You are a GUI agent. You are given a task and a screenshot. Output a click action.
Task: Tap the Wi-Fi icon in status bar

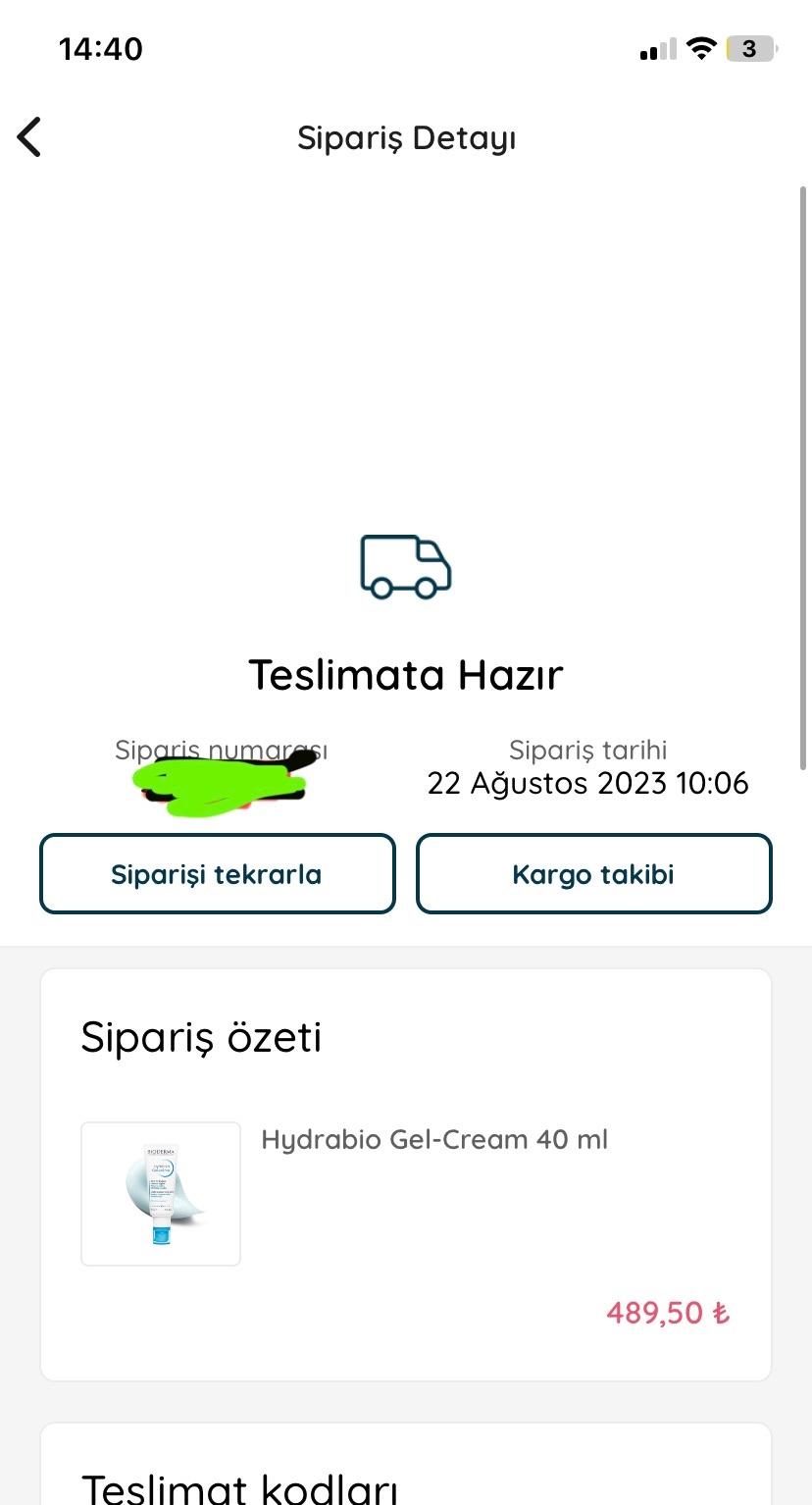click(702, 47)
